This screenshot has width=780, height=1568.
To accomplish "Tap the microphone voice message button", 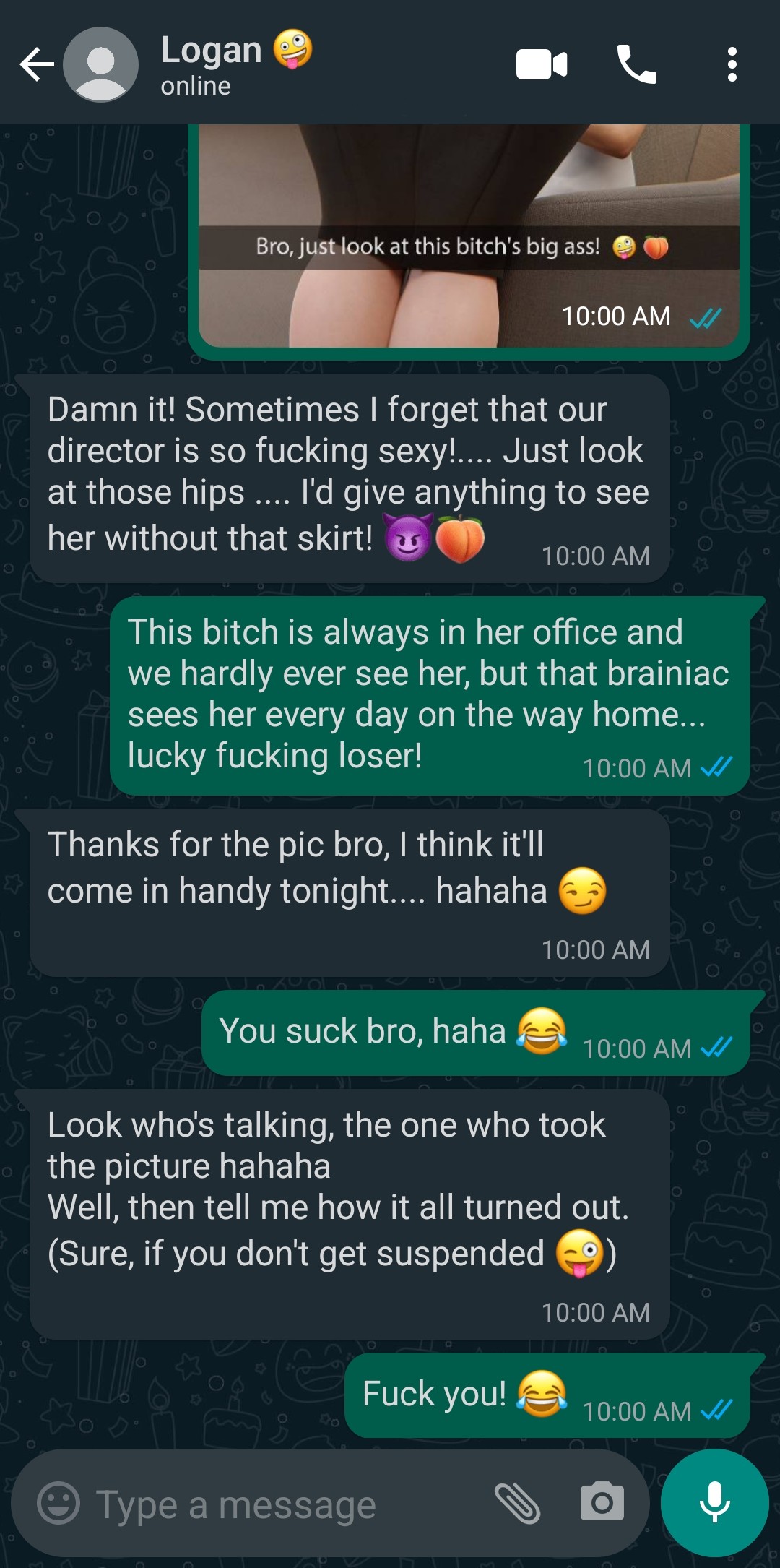I will tap(715, 1502).
